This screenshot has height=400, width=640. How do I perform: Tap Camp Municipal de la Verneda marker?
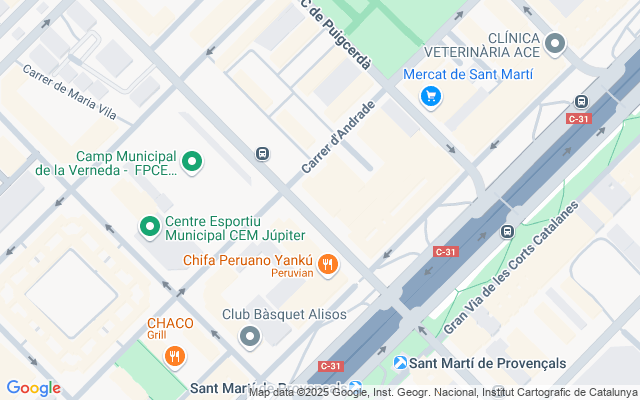(192, 161)
